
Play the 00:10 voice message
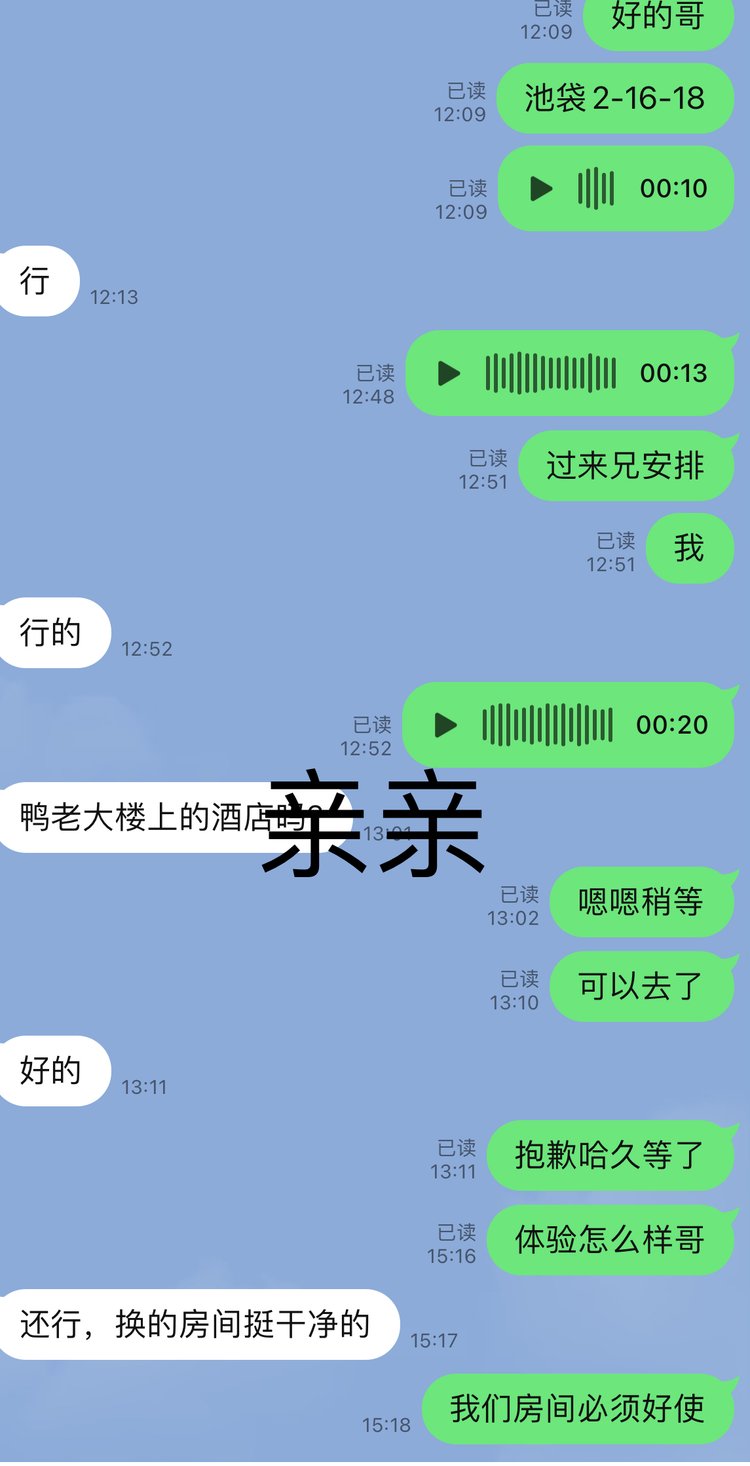541,188
